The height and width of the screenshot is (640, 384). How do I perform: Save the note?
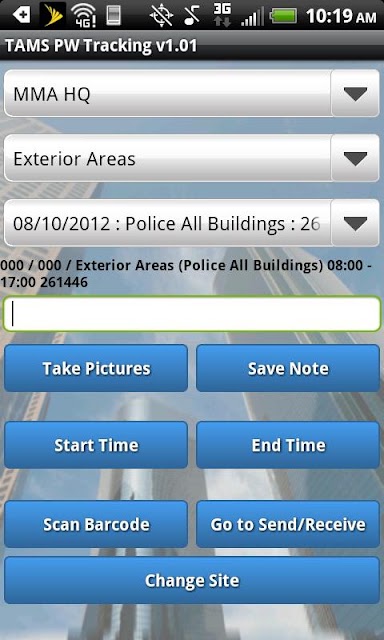point(288,368)
